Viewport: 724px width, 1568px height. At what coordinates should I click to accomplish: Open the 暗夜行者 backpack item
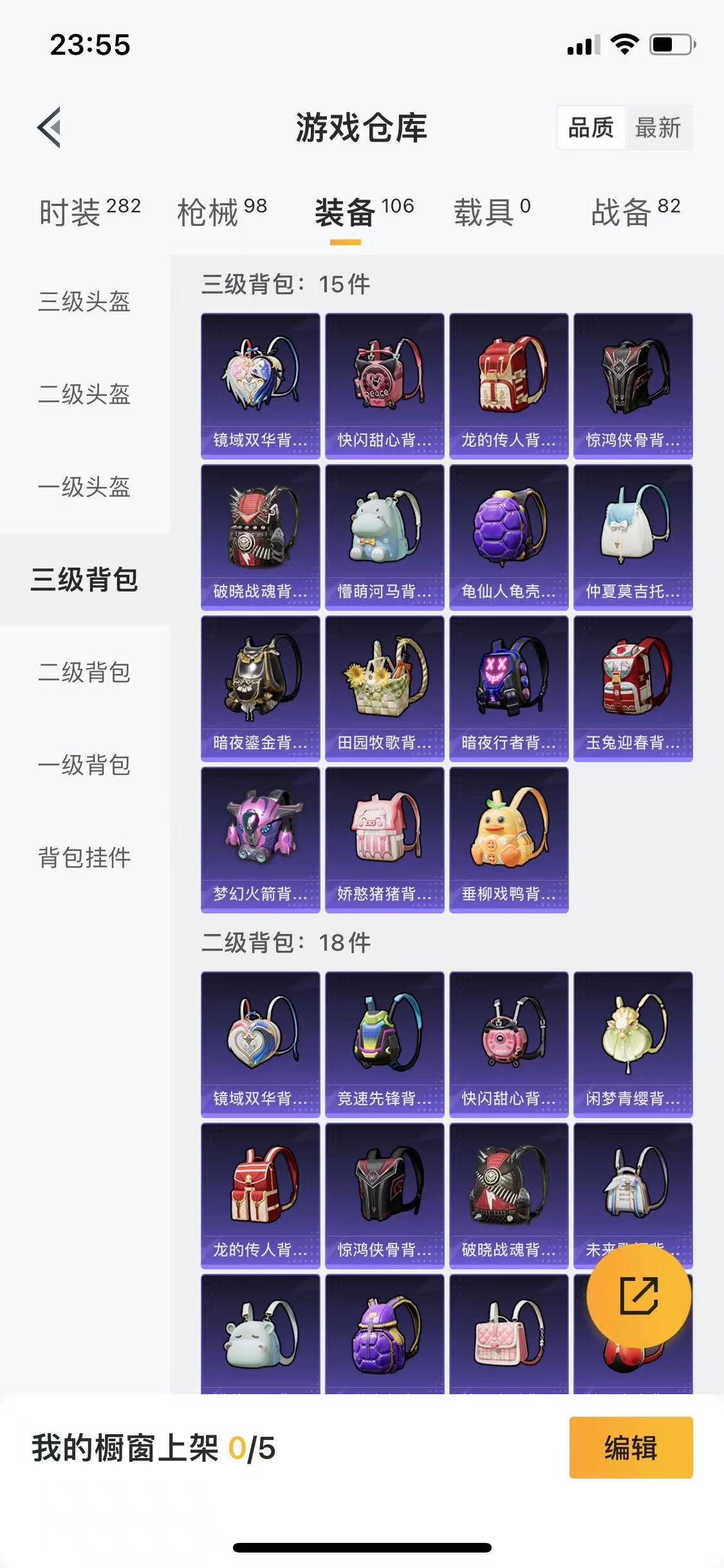508,688
